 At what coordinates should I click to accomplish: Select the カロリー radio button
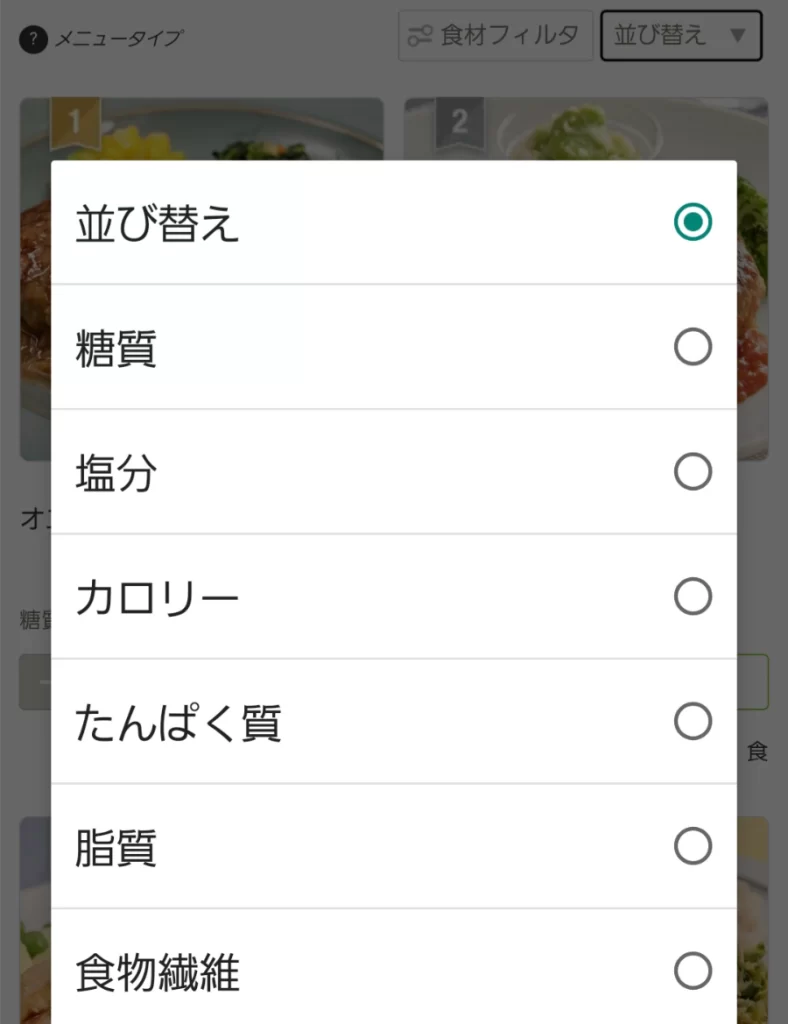coord(692,597)
